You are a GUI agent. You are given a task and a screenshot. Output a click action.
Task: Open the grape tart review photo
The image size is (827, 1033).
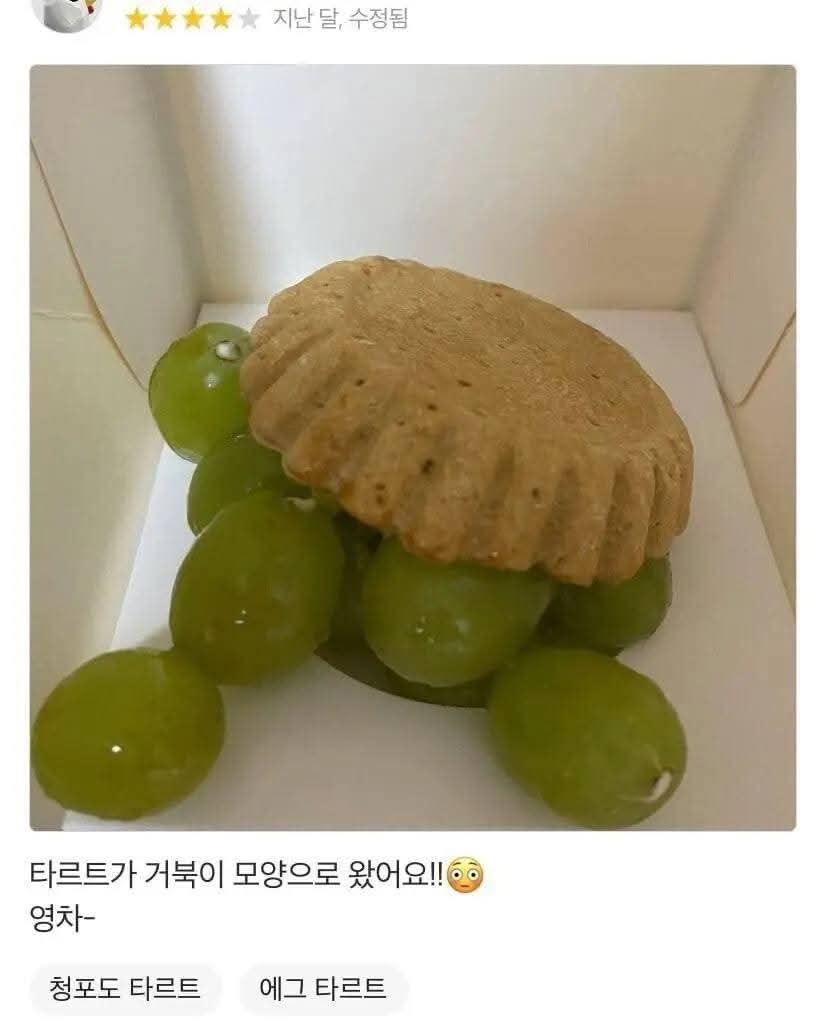(413, 447)
